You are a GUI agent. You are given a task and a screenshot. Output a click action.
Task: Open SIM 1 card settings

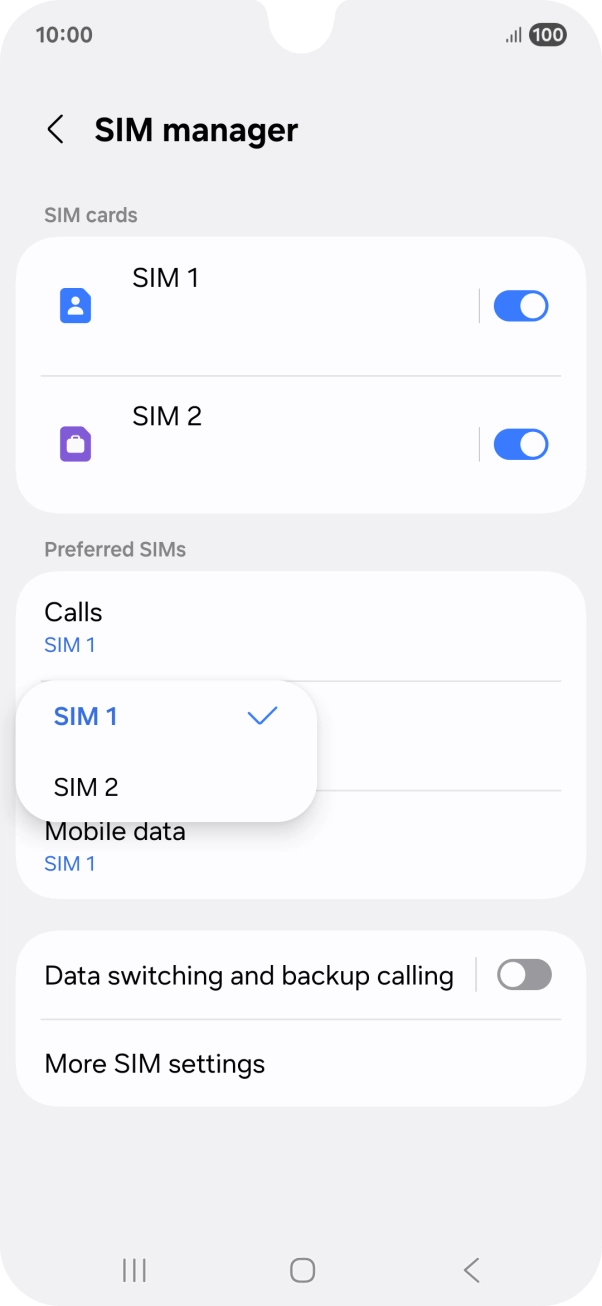pos(250,305)
